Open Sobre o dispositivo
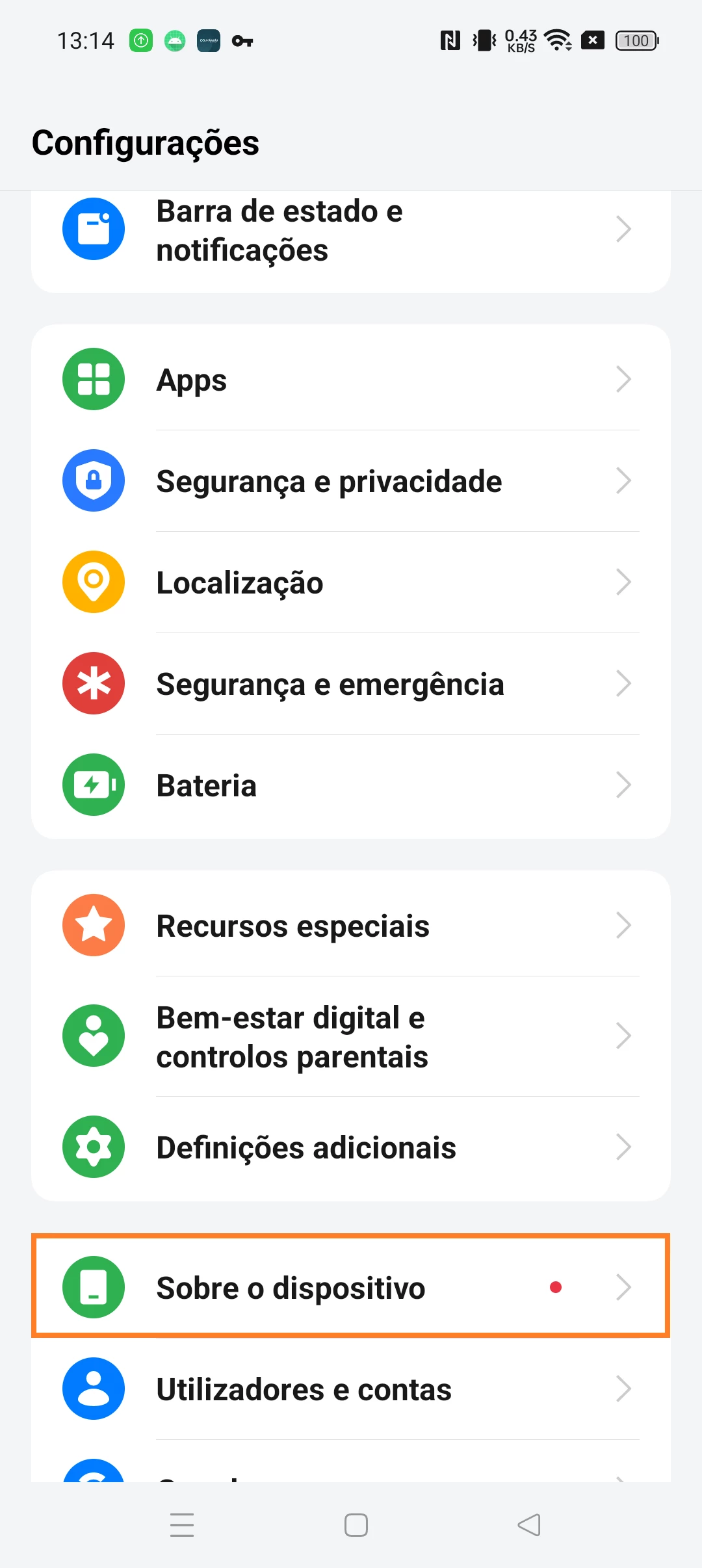 click(x=351, y=1287)
